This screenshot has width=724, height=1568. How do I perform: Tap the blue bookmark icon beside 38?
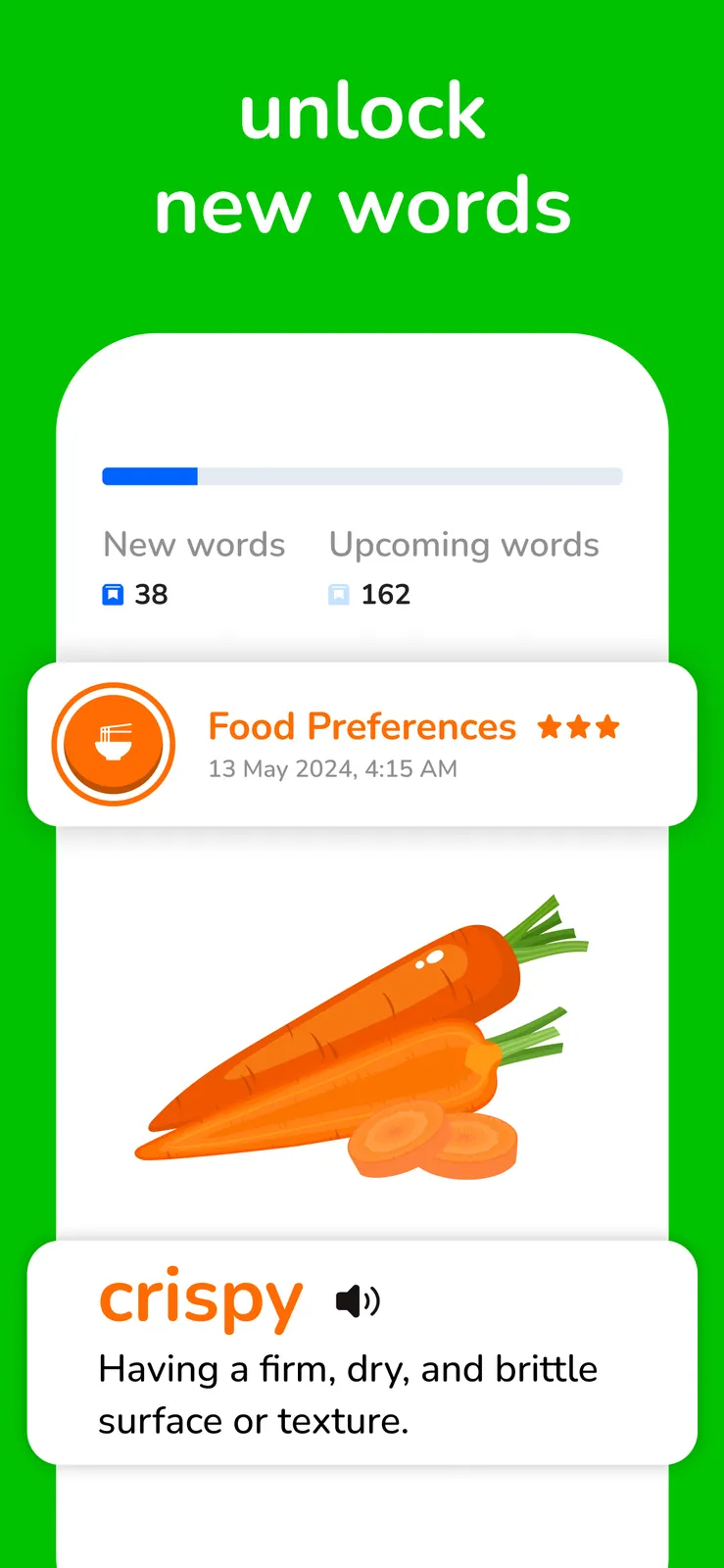click(x=112, y=594)
